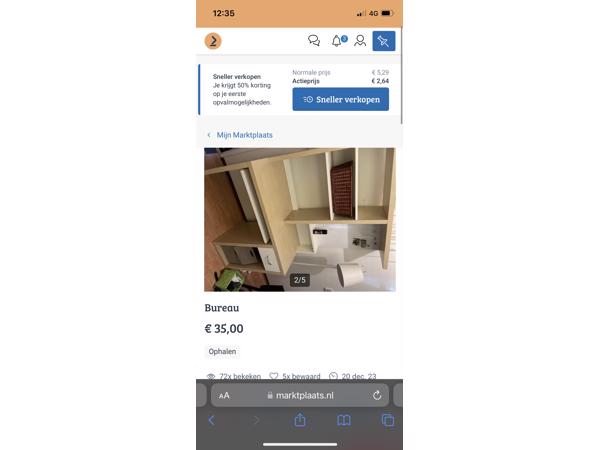Image resolution: width=600 pixels, height=450 pixels.
Task: Open the messages chat icon
Action: pos(314,41)
